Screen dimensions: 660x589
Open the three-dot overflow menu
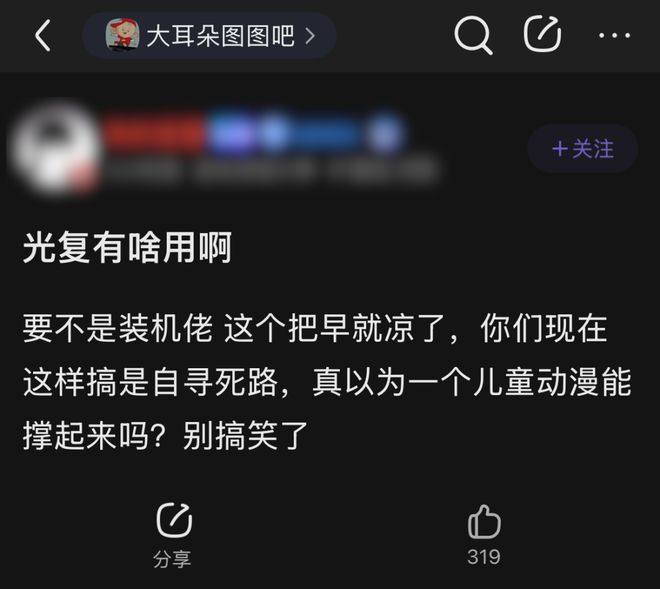coord(614,37)
